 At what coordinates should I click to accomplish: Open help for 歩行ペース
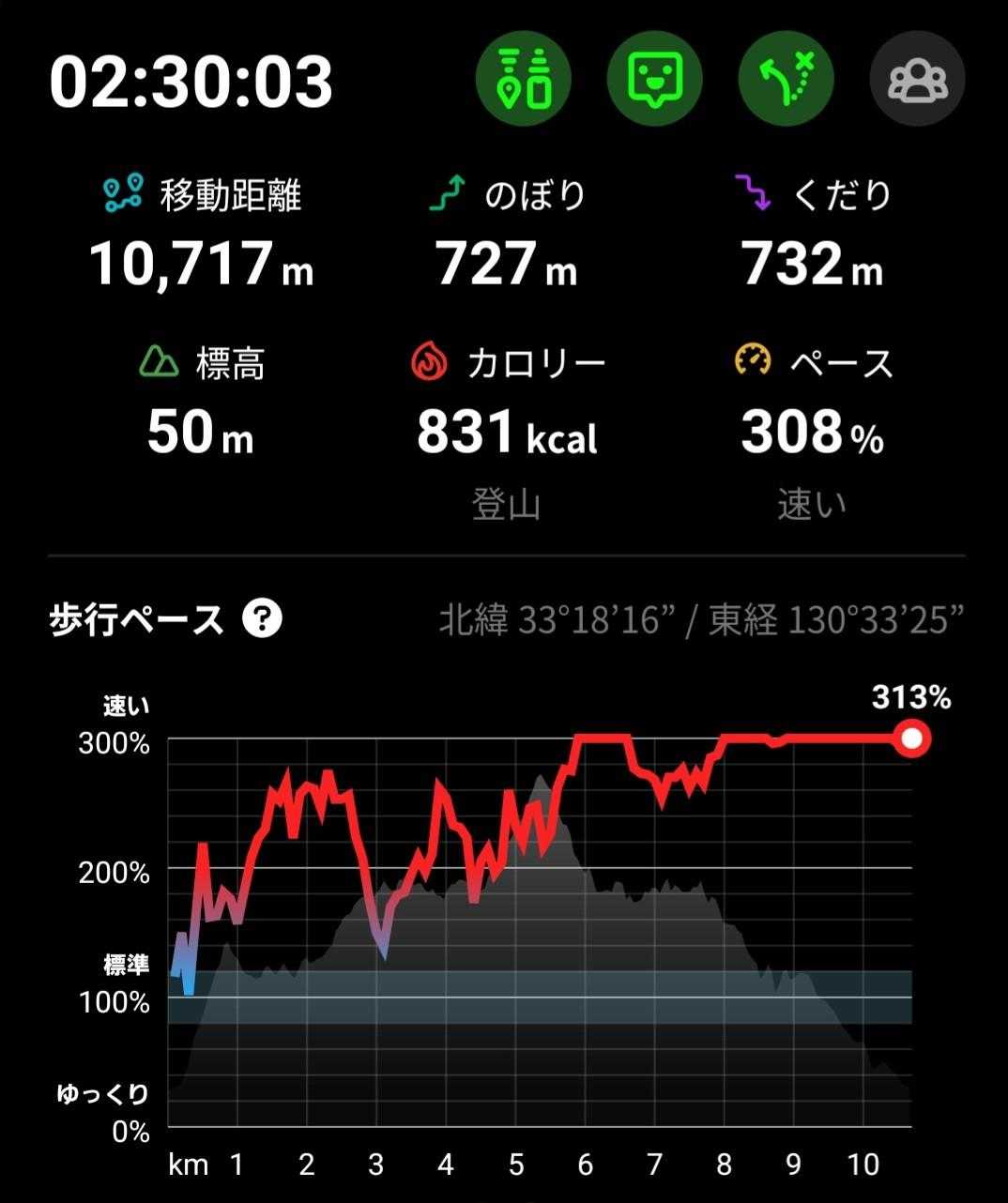[262, 619]
